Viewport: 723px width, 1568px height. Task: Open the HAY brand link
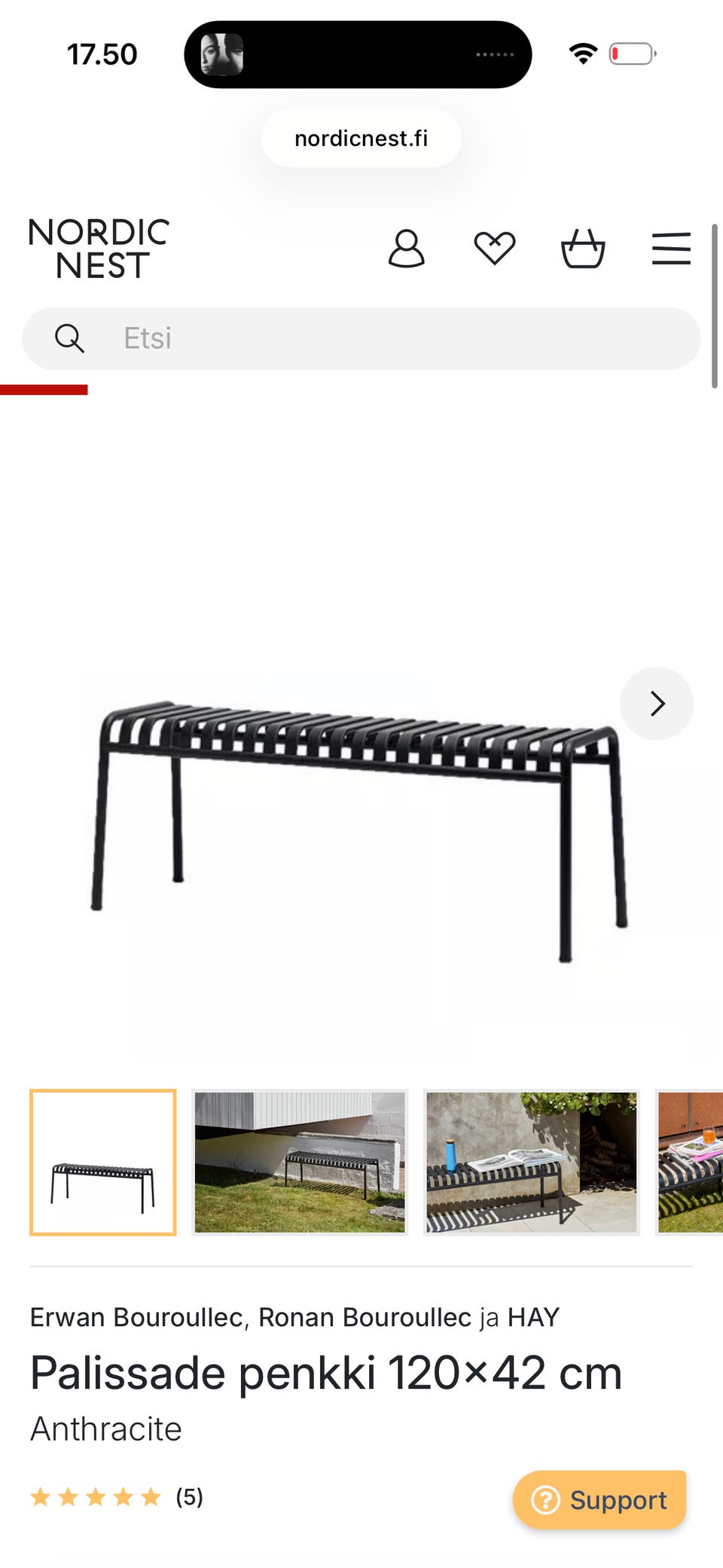click(533, 1317)
